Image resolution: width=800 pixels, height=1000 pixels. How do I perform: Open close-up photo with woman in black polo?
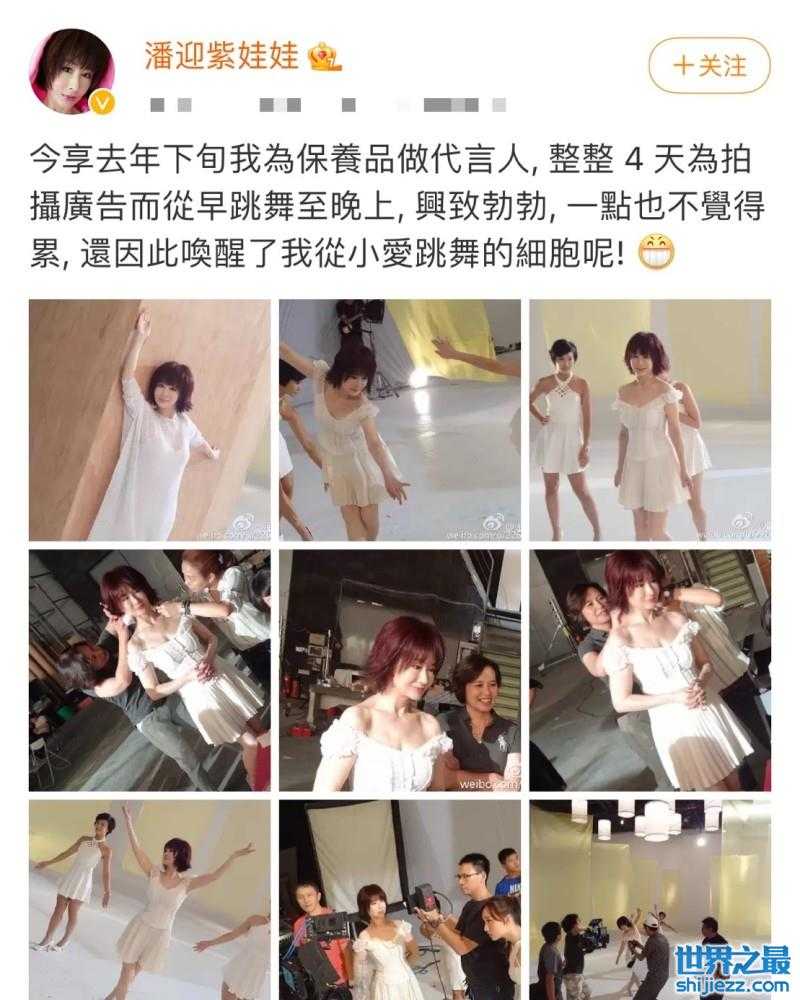point(400,670)
